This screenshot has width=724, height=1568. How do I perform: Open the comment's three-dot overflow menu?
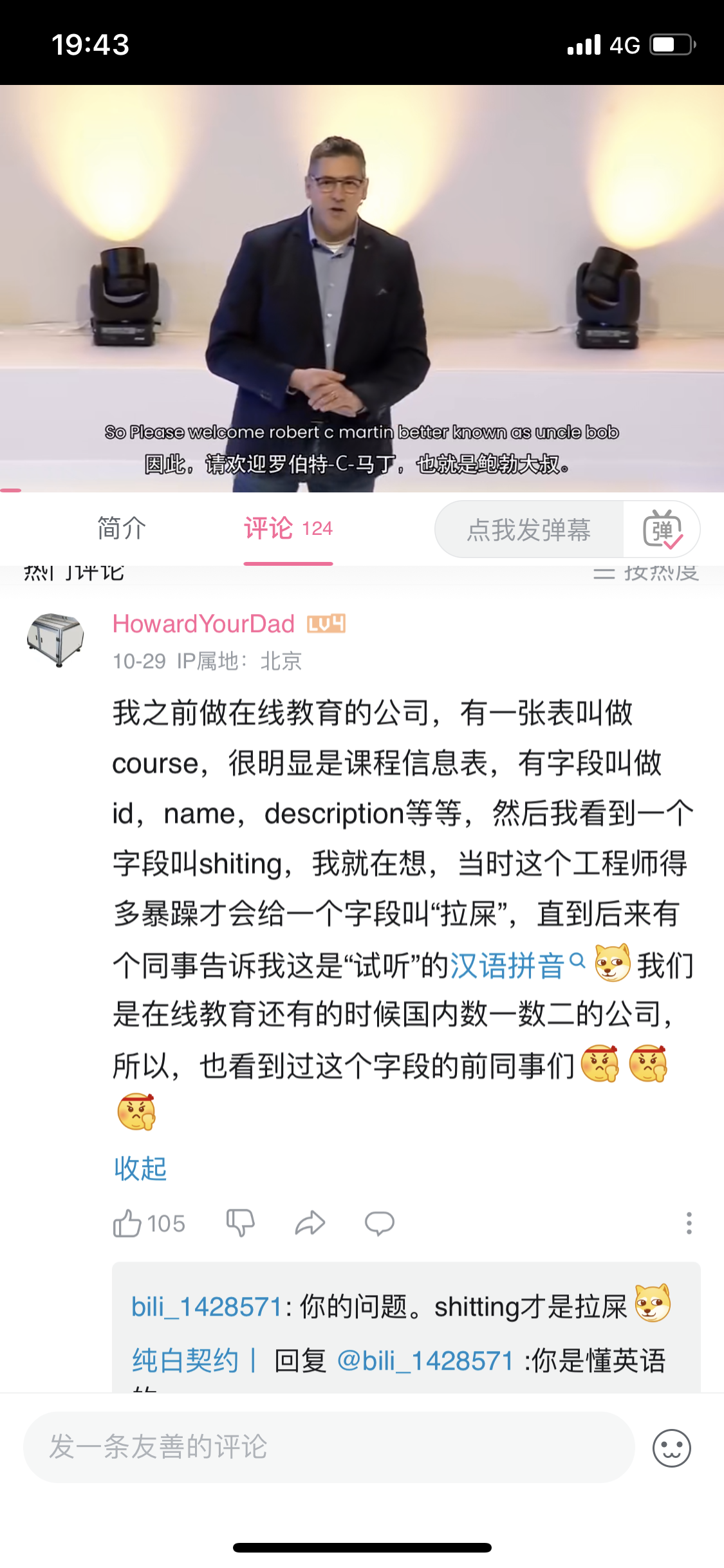point(689,1223)
